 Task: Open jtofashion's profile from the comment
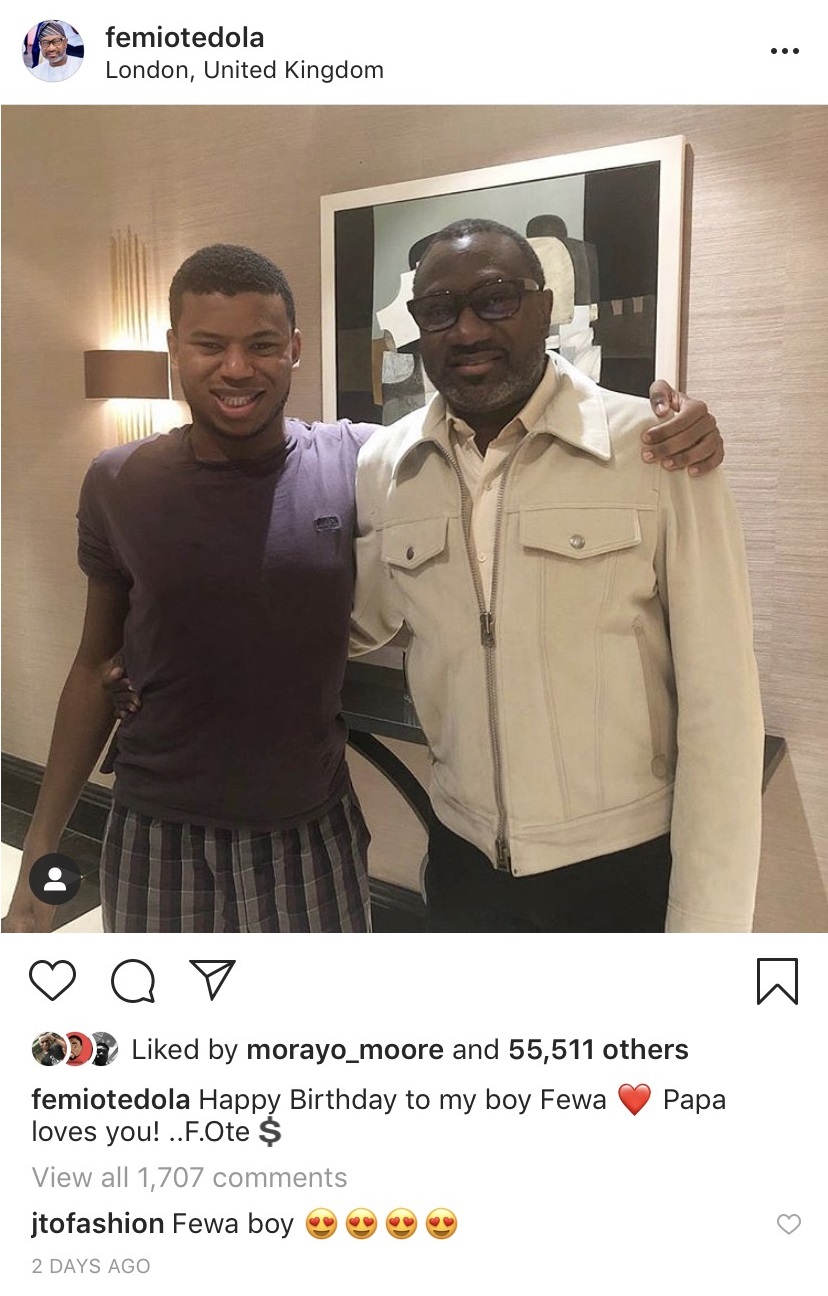pyautogui.click(x=98, y=1223)
